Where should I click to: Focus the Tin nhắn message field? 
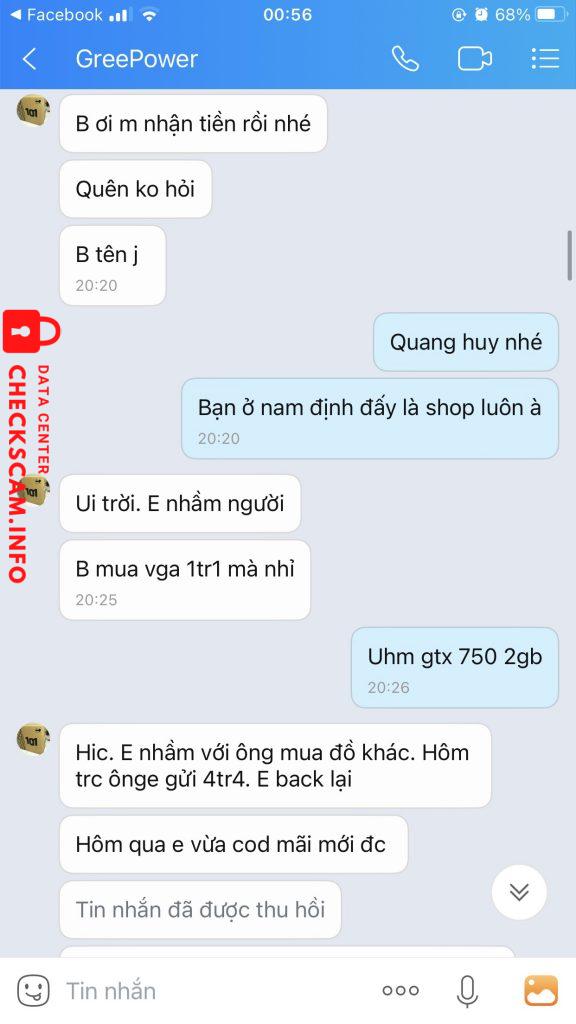click(216, 991)
